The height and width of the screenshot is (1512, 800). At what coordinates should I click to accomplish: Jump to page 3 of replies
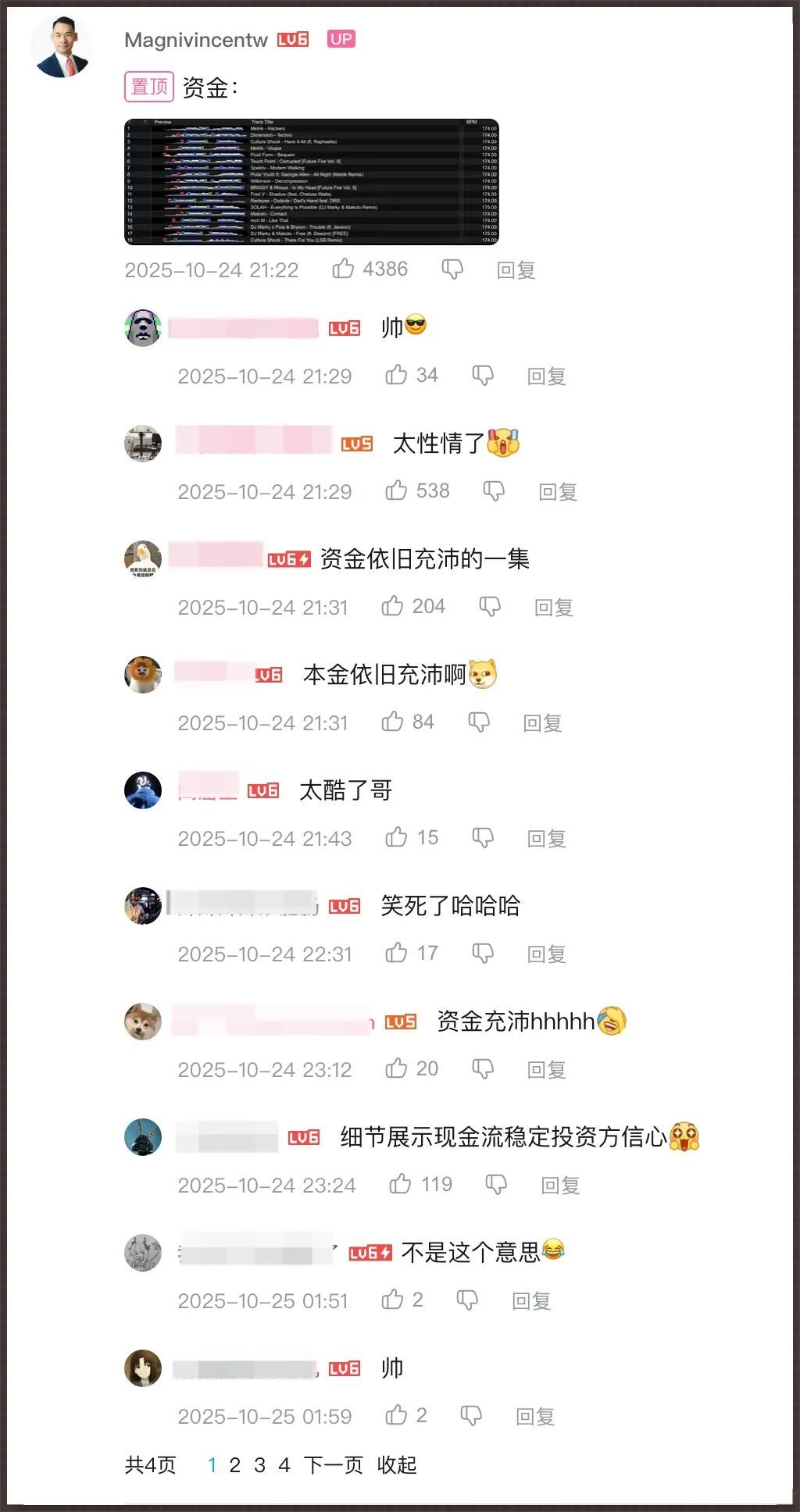259,1465
